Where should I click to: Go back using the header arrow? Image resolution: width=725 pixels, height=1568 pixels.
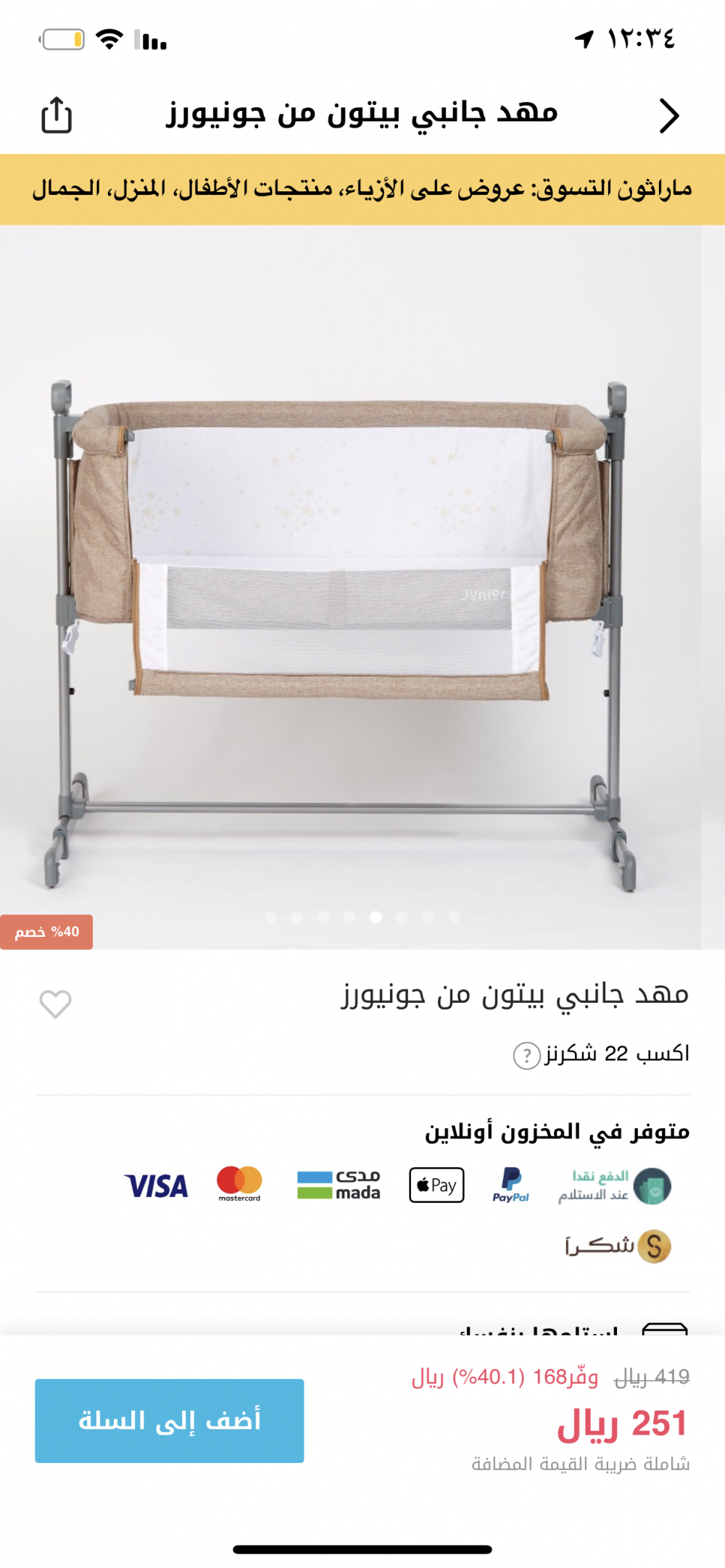tap(669, 116)
